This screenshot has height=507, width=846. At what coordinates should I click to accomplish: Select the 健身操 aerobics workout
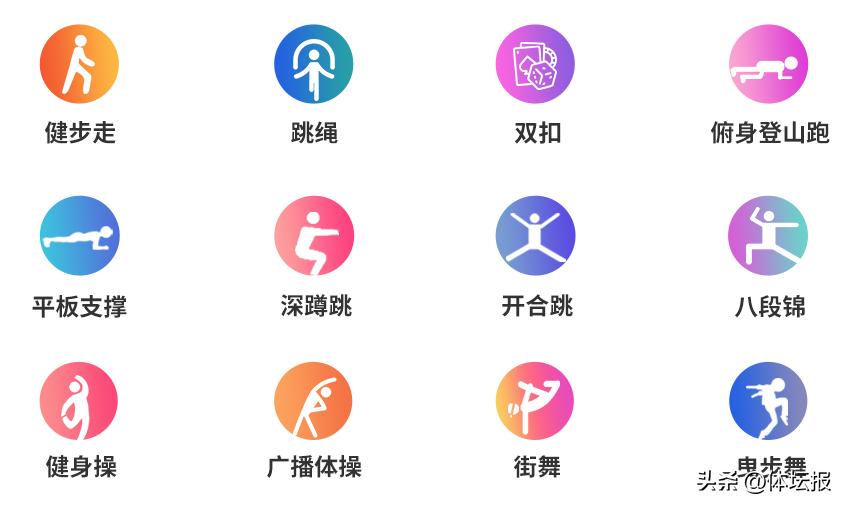pyautogui.click(x=79, y=401)
